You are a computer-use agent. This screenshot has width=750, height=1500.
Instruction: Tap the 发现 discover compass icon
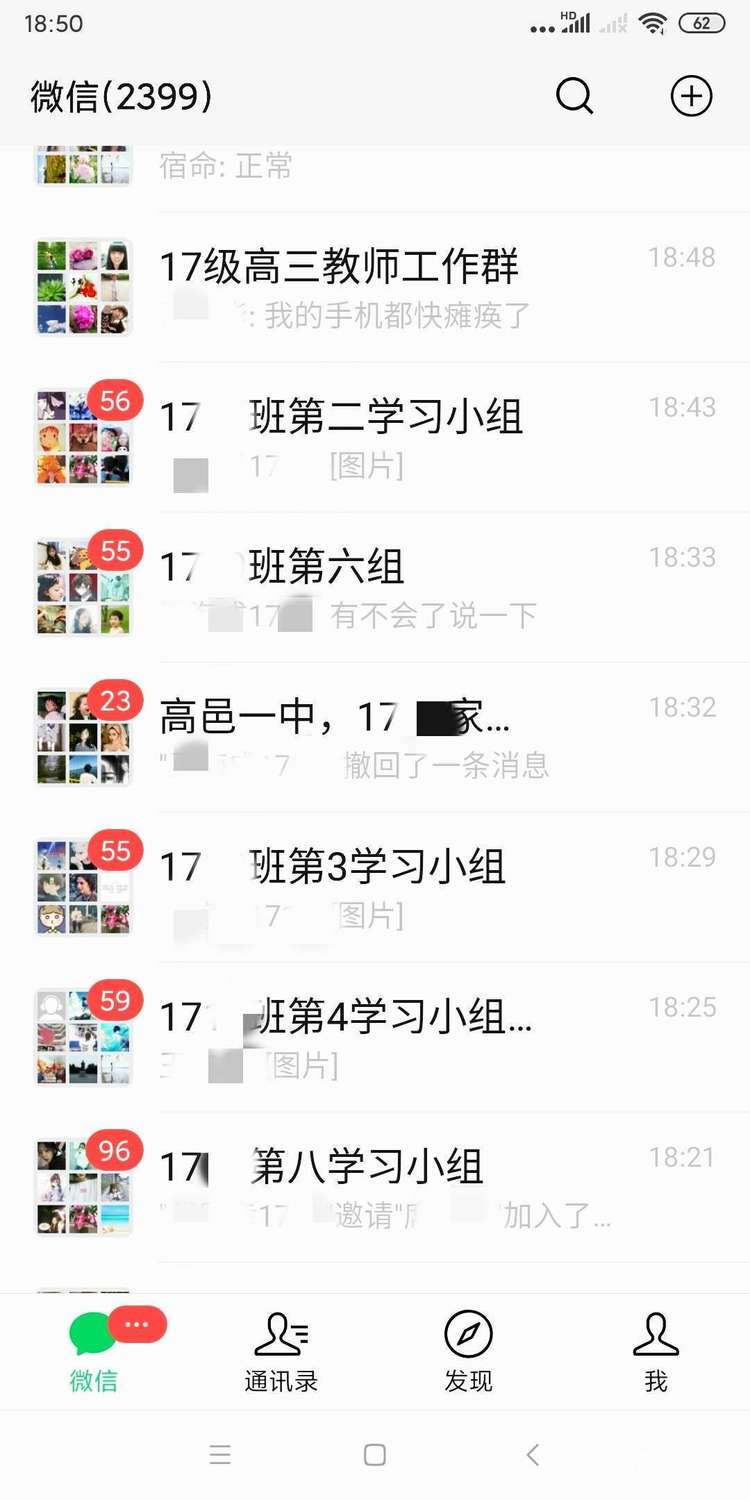tap(468, 1333)
